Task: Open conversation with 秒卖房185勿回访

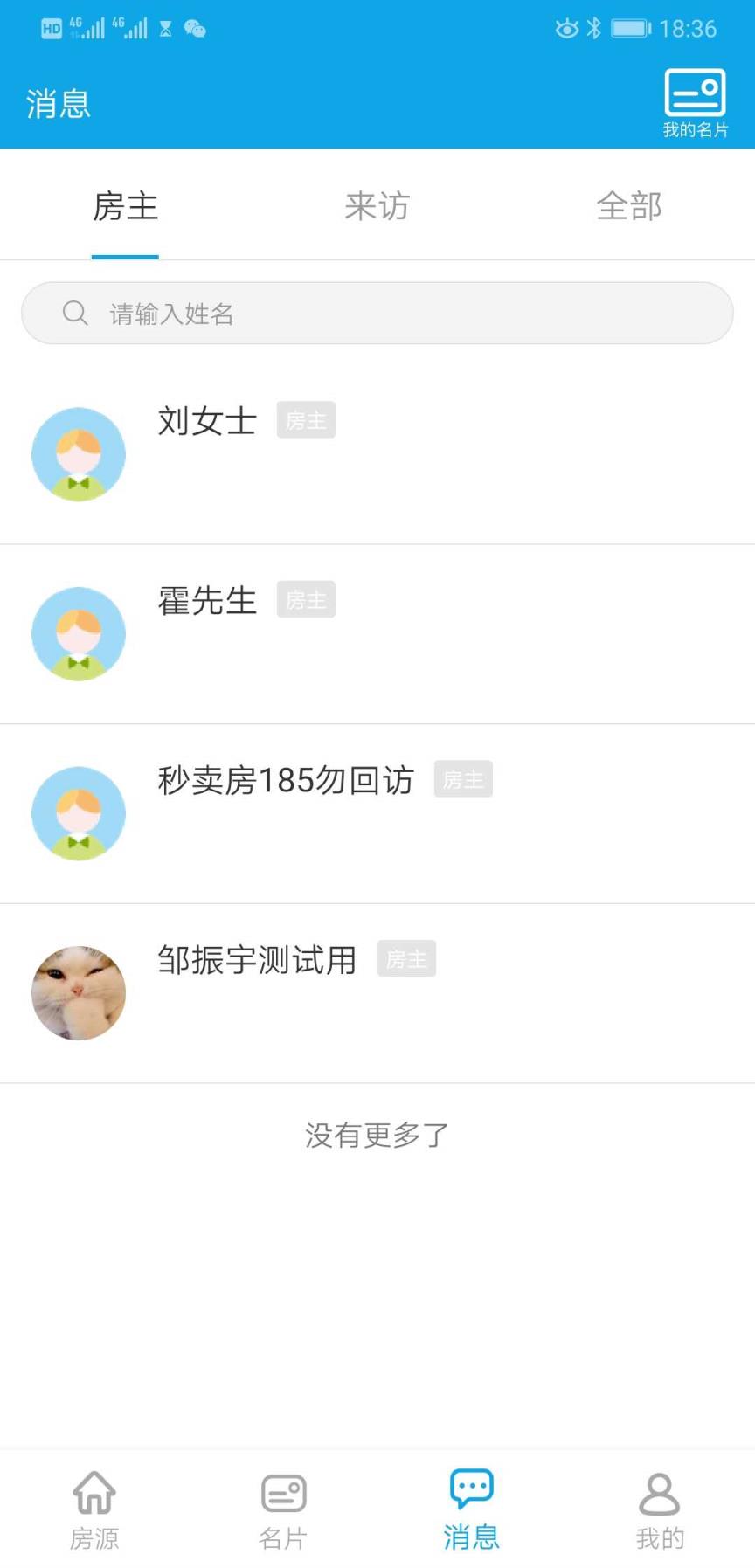Action: click(350, 812)
